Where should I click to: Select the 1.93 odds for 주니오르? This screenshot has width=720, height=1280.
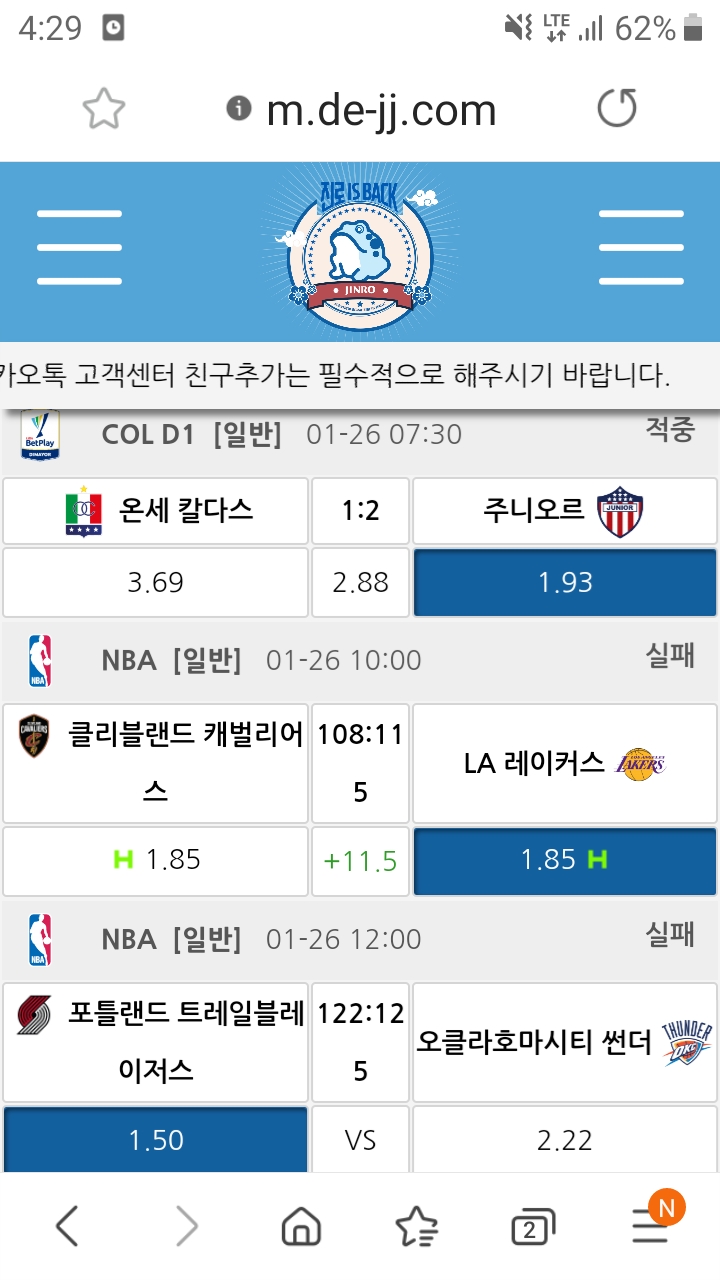(x=565, y=582)
